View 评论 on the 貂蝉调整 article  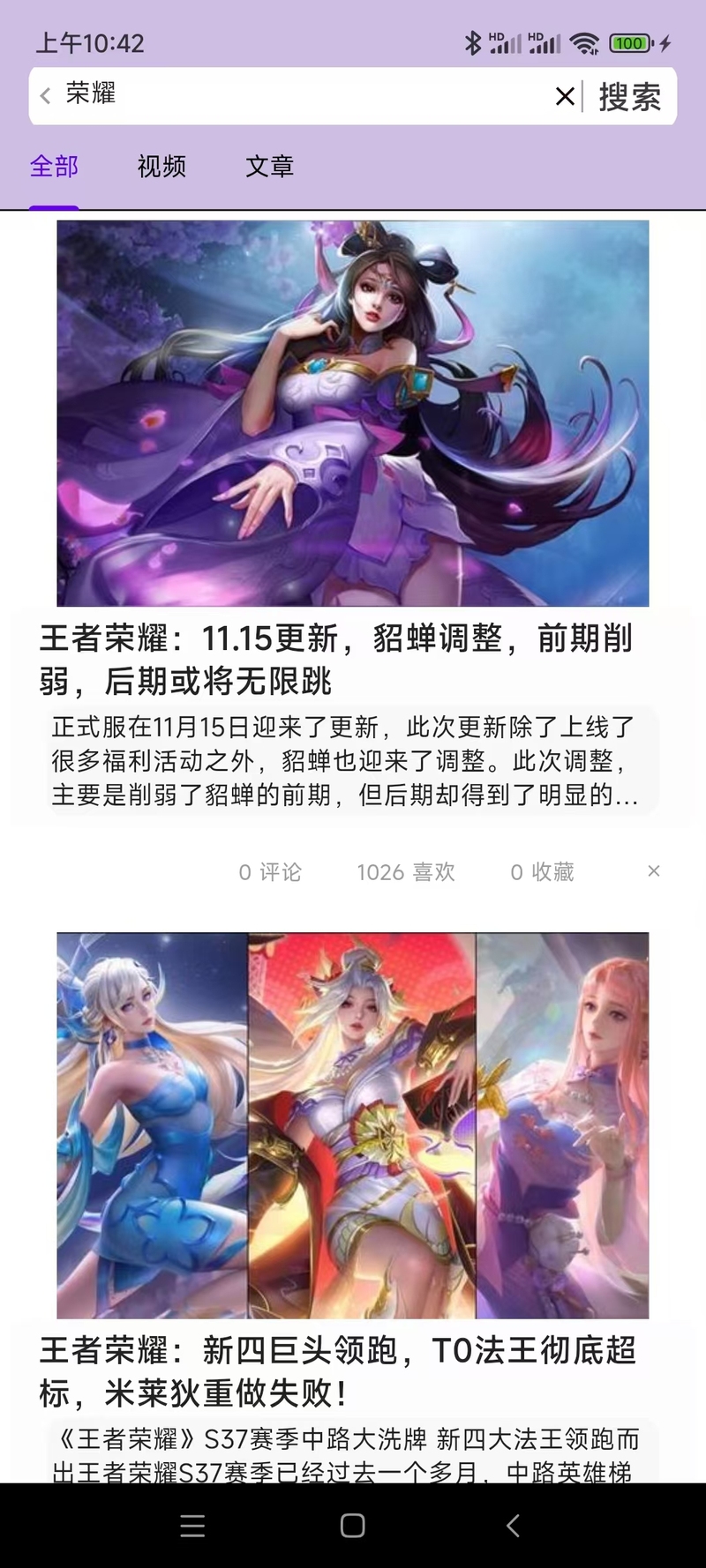pyautogui.click(x=270, y=872)
